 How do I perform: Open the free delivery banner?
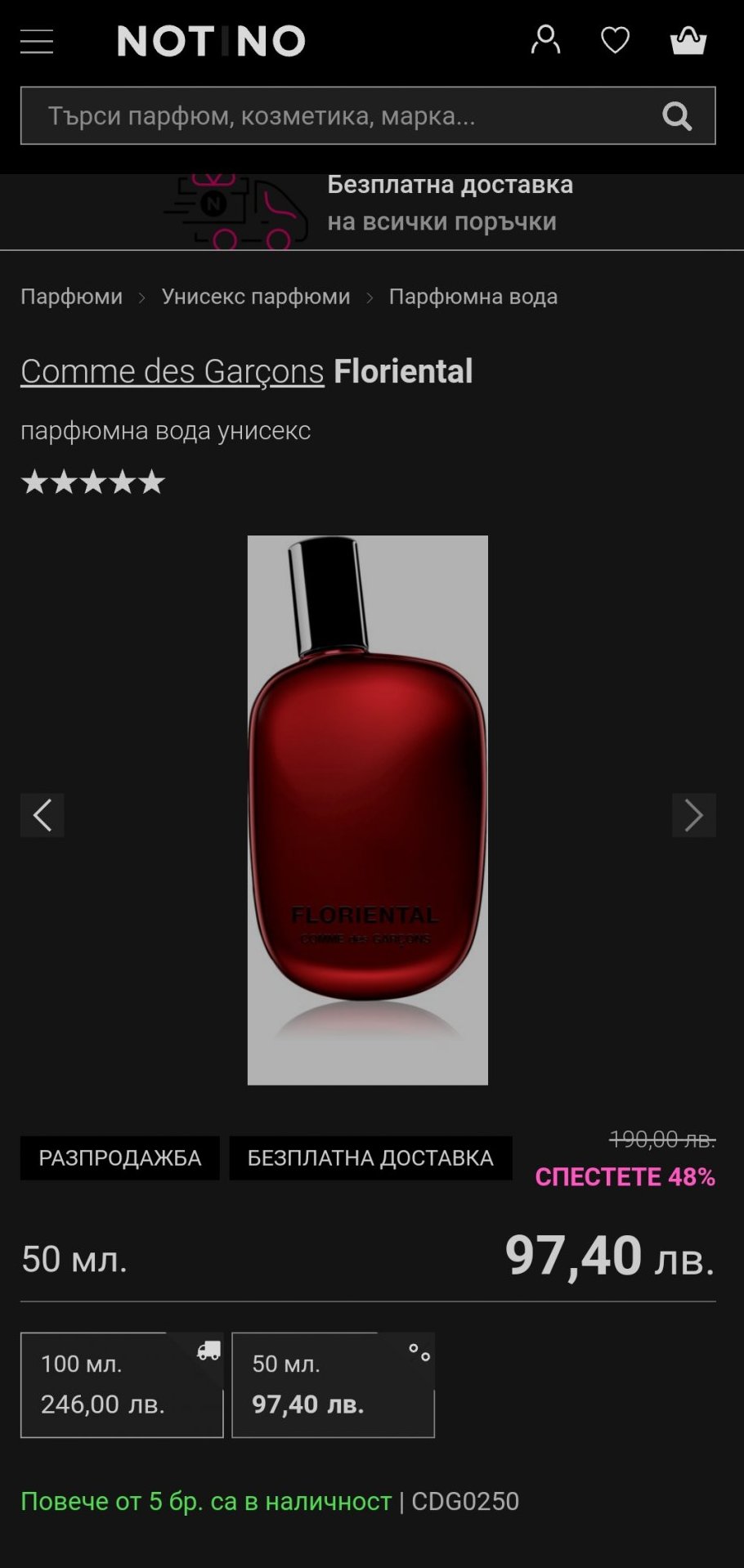[x=372, y=211]
